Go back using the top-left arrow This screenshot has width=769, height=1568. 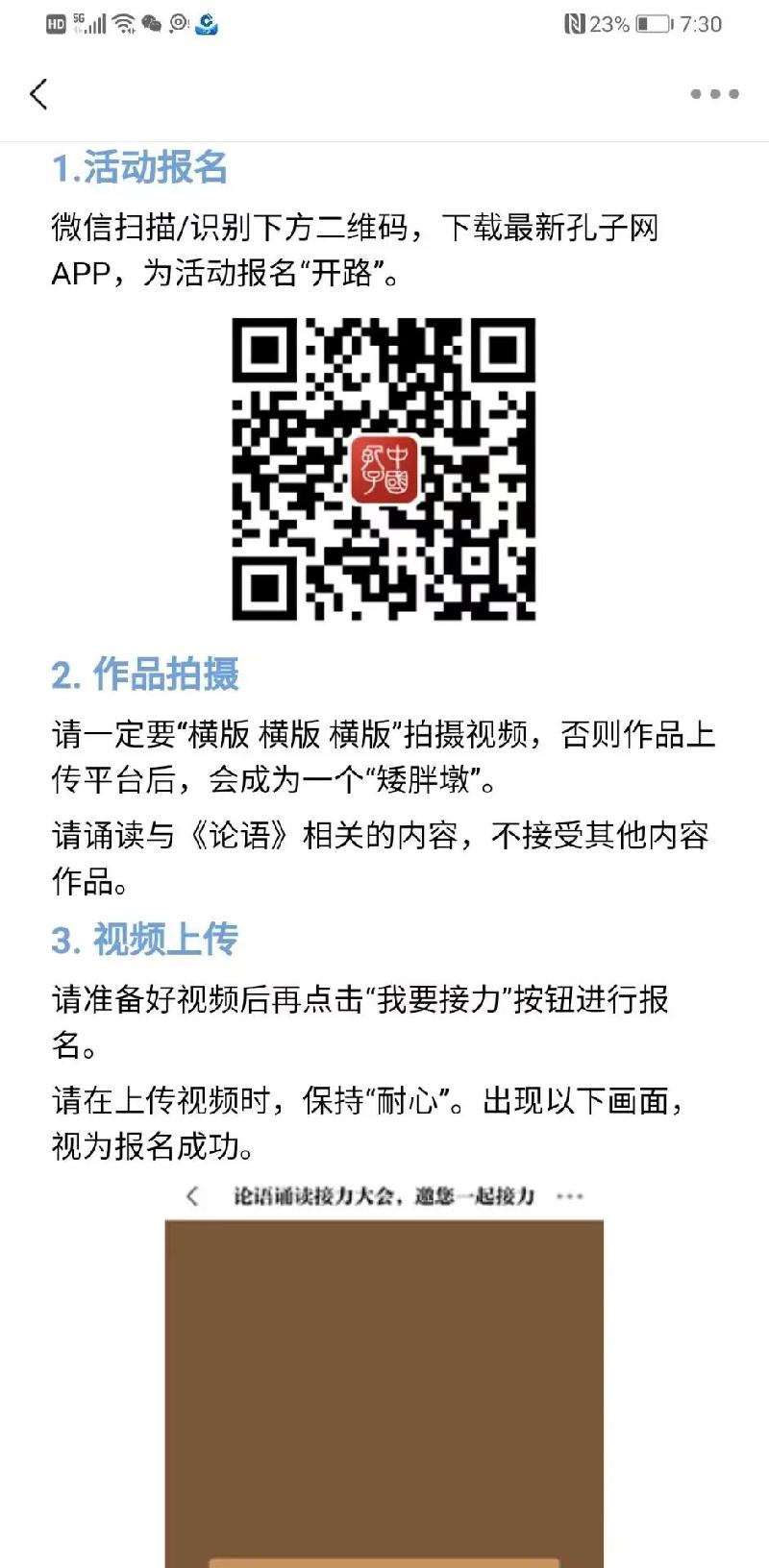point(38,94)
